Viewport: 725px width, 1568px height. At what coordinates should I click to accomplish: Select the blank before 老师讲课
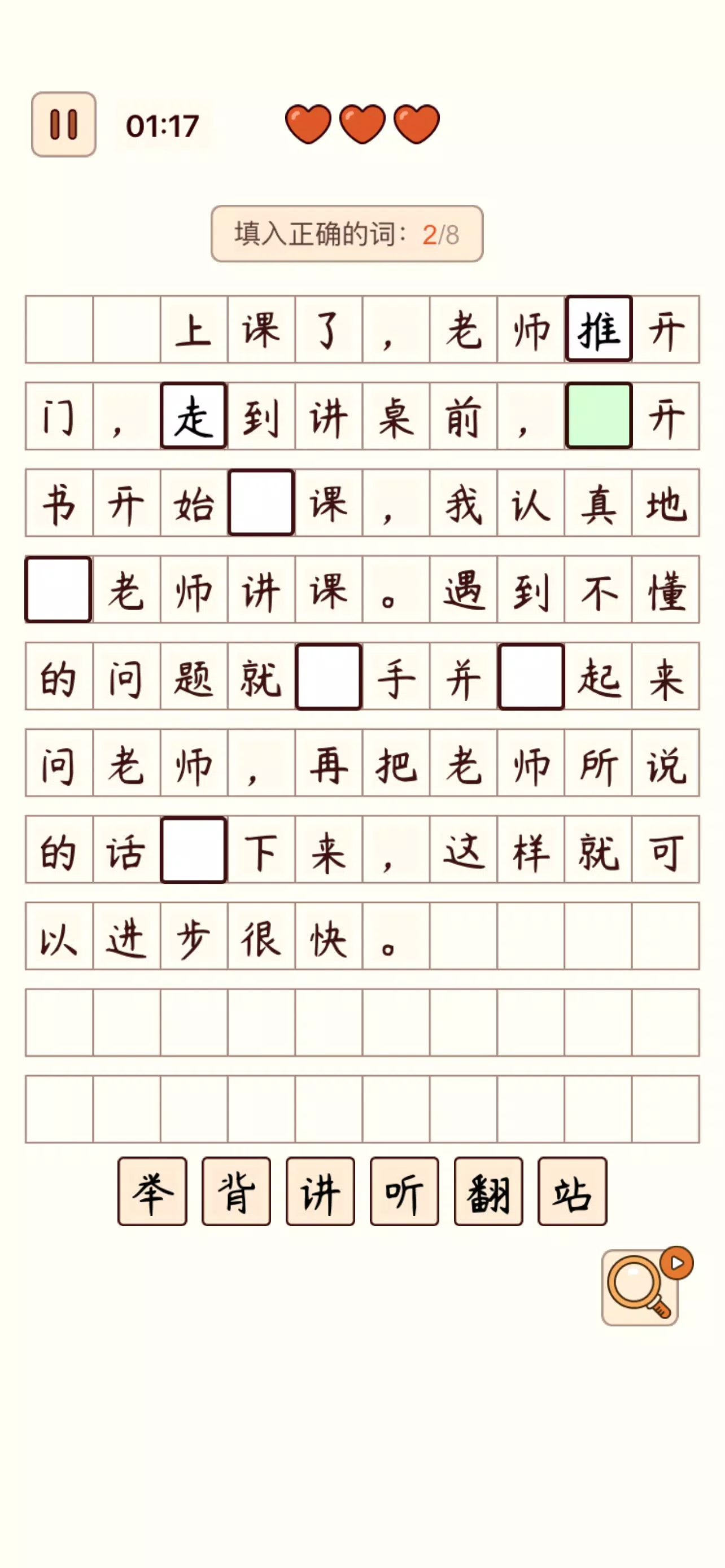(58, 589)
